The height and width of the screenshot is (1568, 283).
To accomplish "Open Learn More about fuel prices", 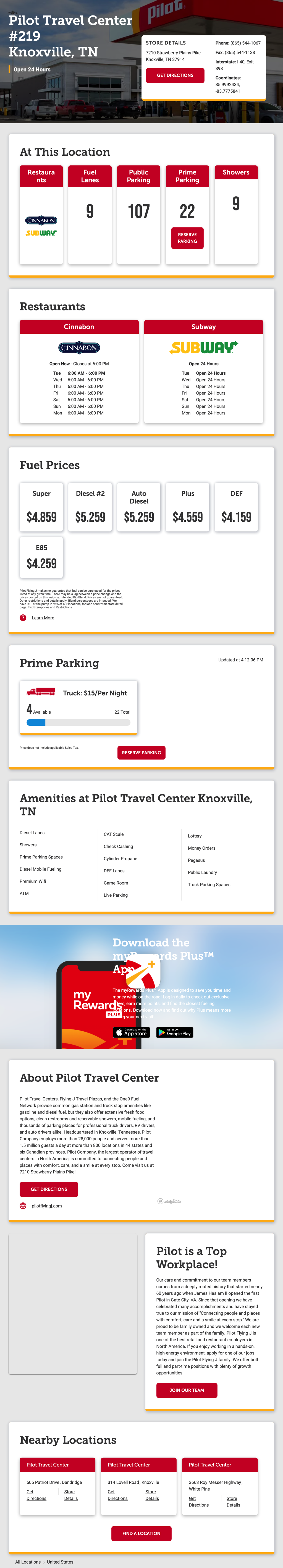I will pyautogui.click(x=43, y=618).
